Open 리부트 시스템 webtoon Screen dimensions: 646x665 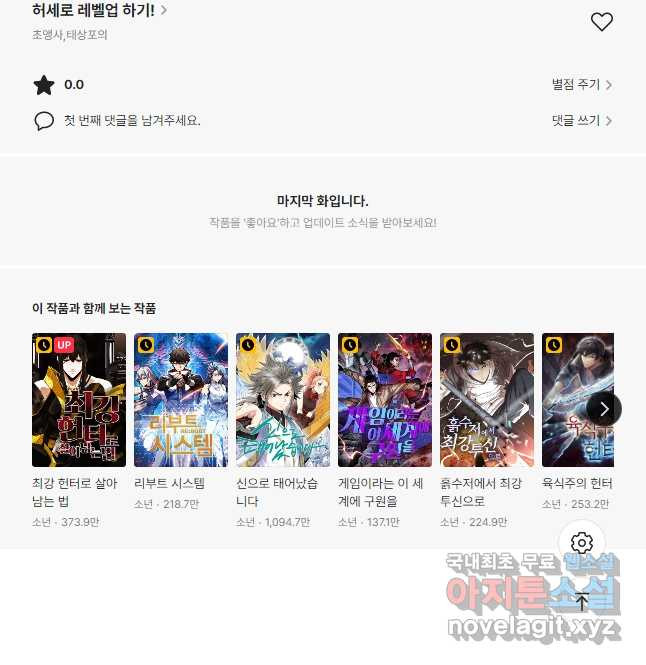(181, 400)
